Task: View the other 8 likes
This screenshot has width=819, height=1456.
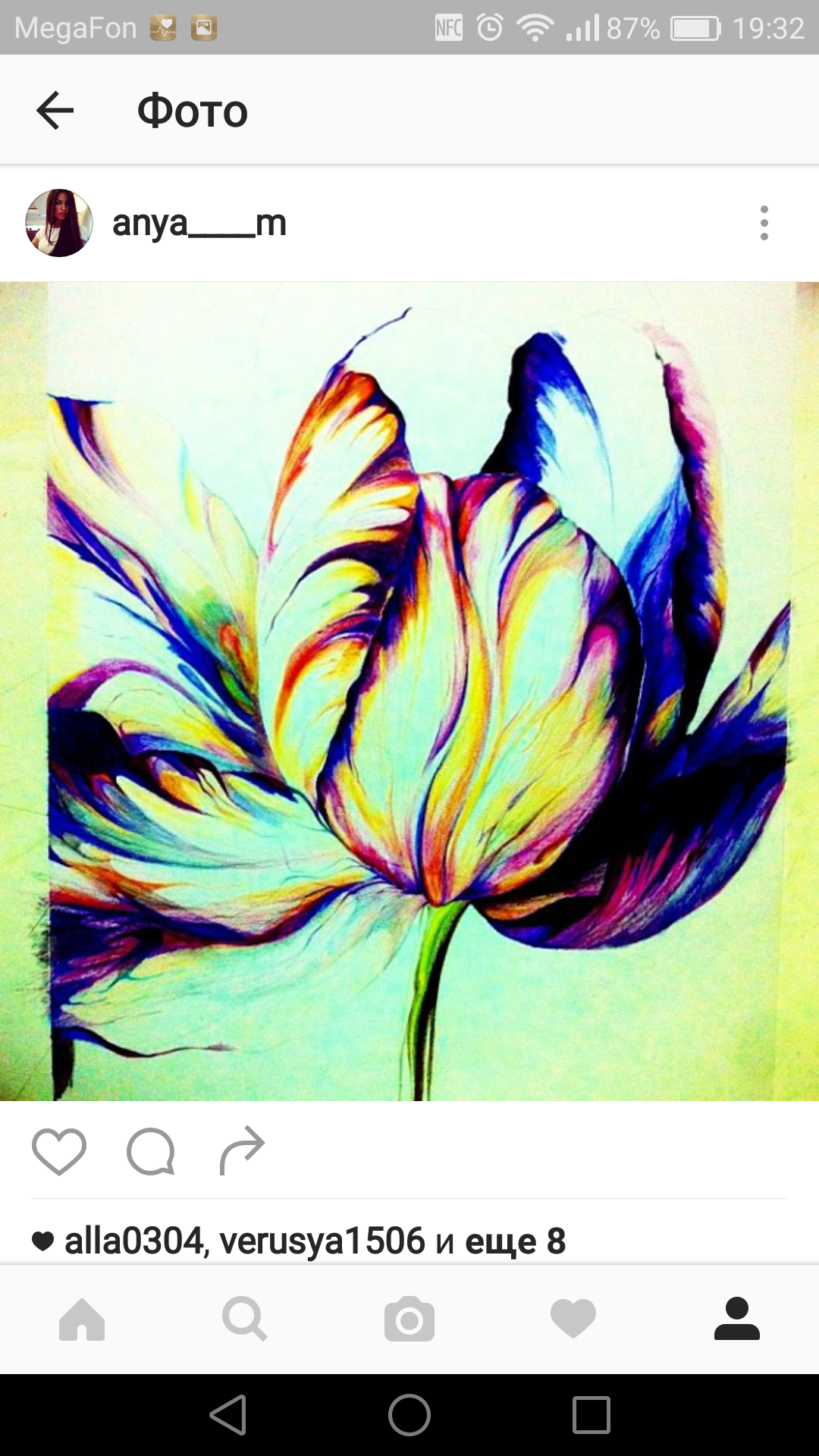Action: coord(515,1241)
